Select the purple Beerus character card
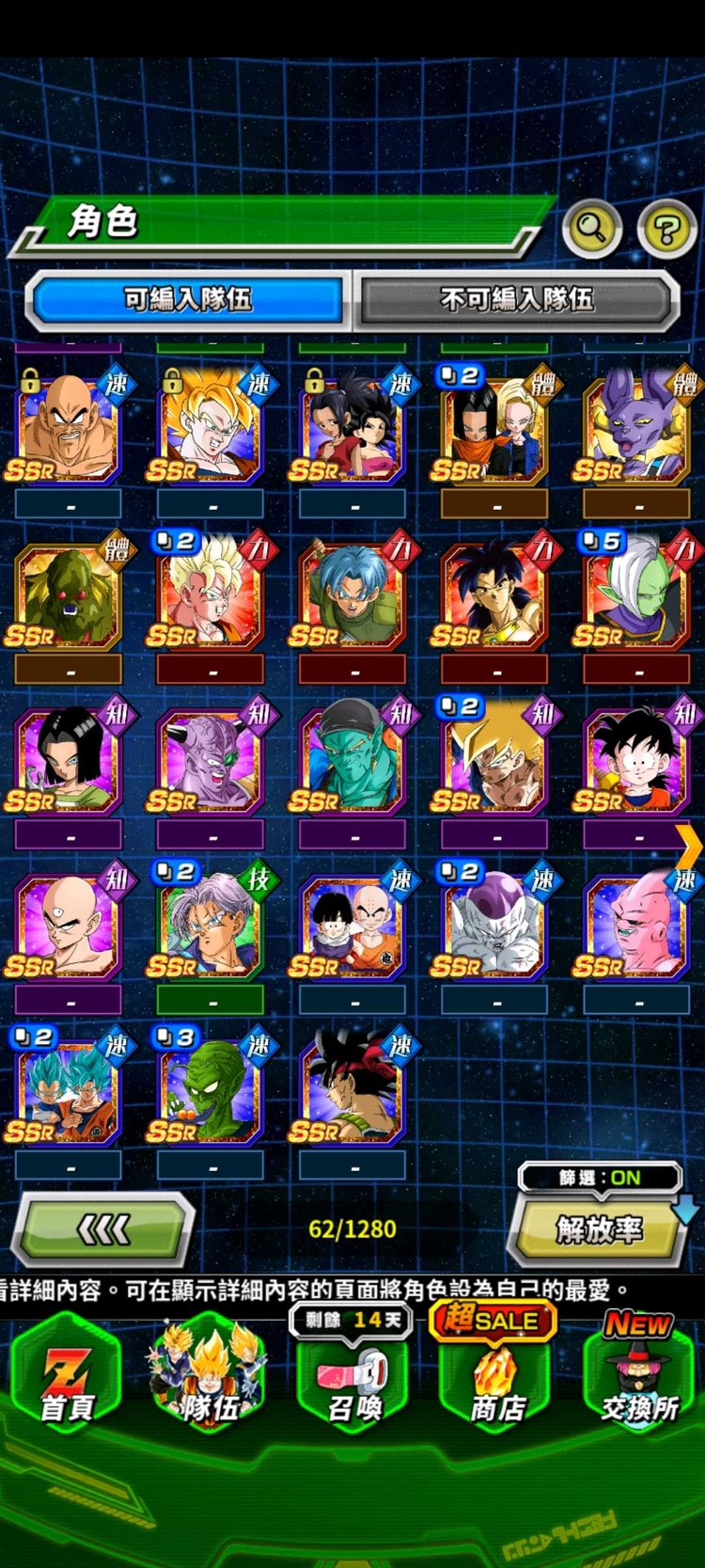The width and height of the screenshot is (705, 1568). (x=636, y=430)
